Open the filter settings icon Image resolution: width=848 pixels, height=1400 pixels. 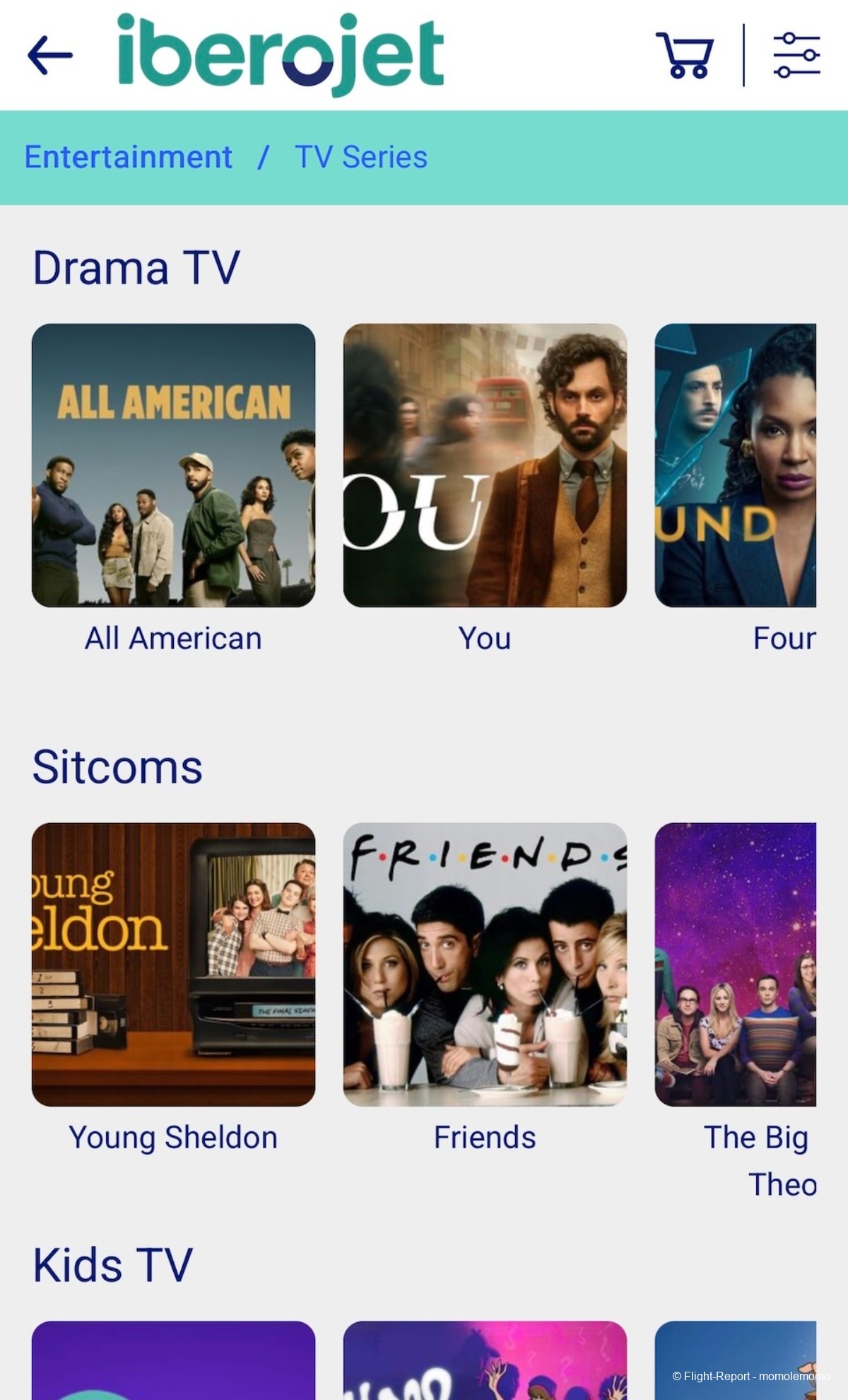[796, 54]
